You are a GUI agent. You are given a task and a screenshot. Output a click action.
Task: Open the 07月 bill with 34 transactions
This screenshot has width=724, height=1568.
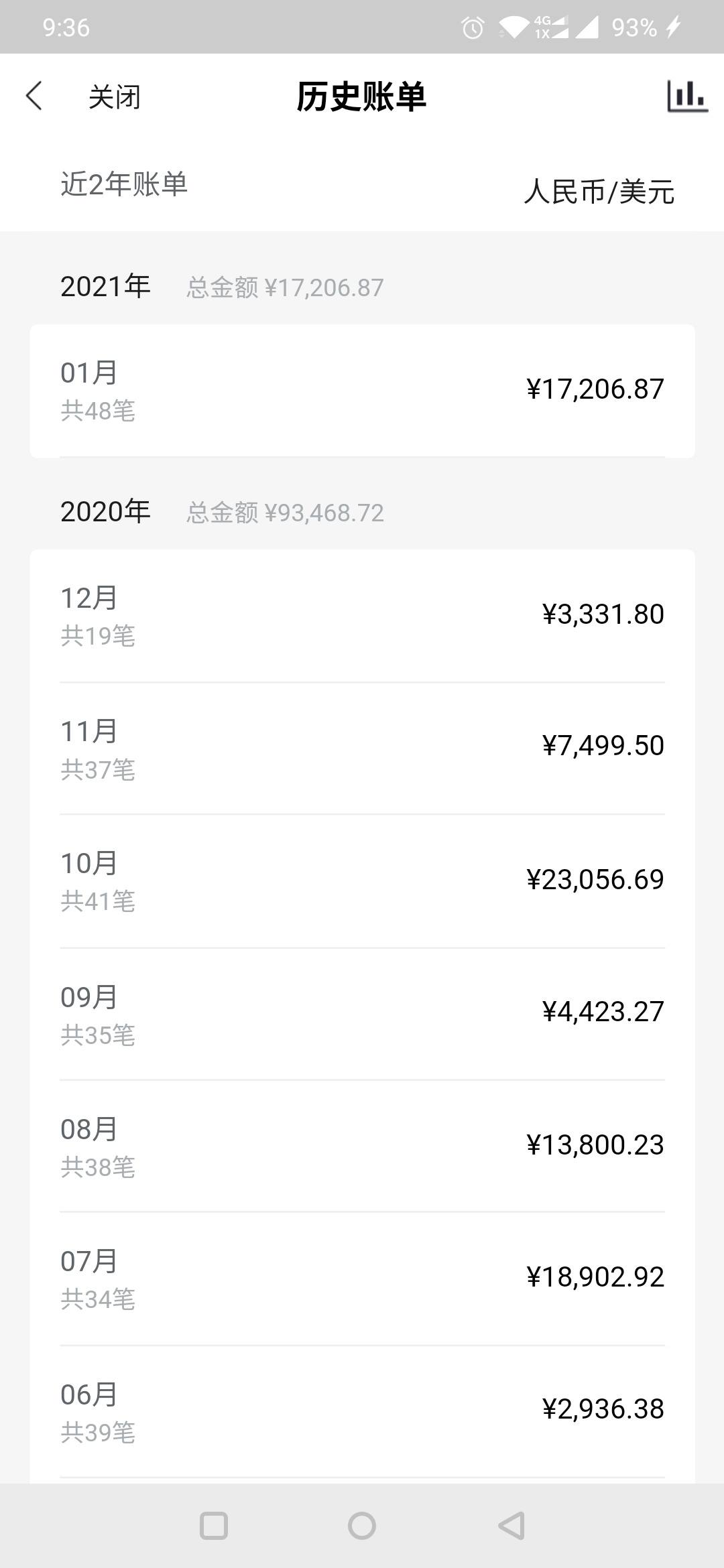[362, 1279]
